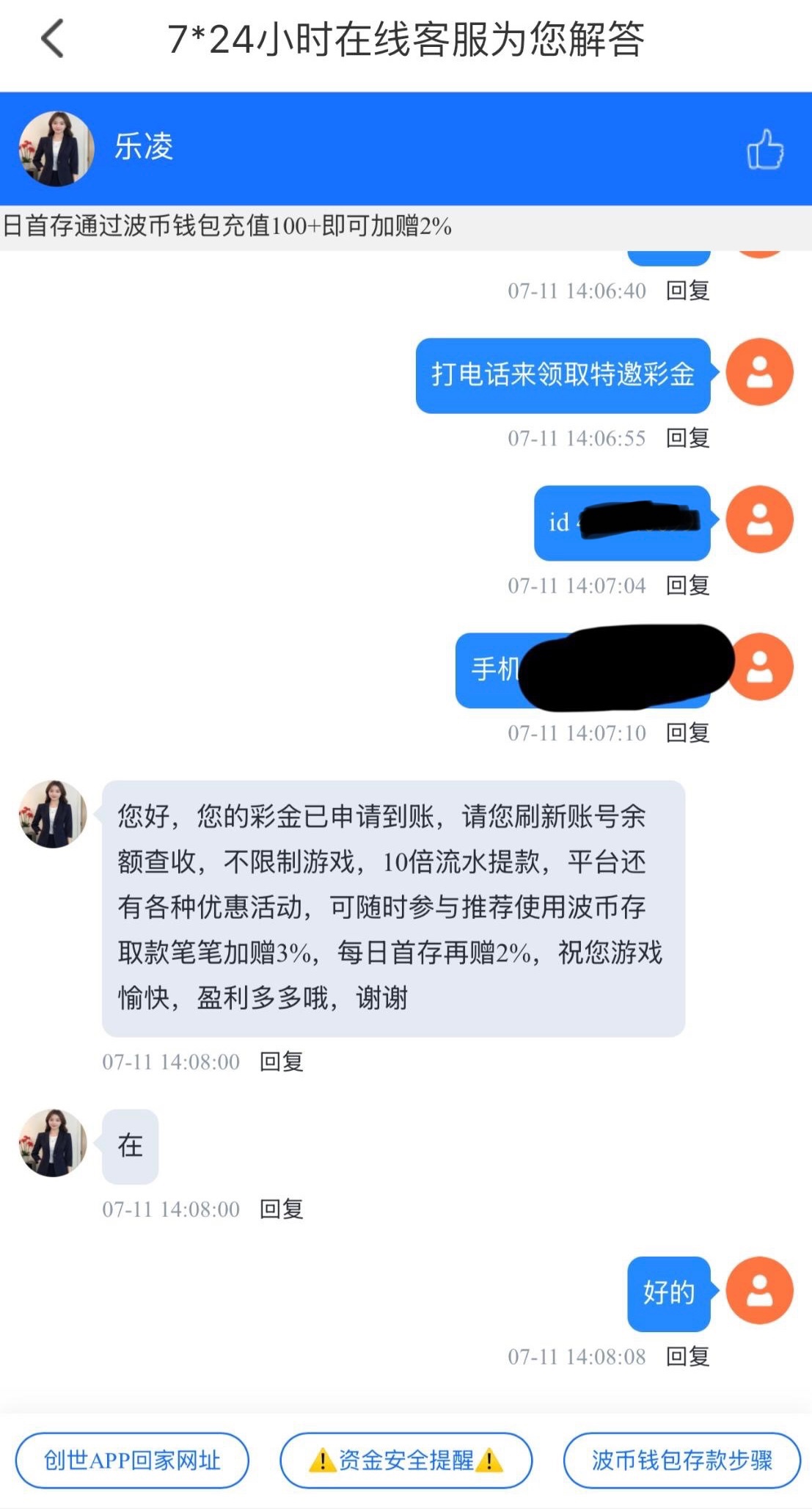The image size is (812, 1509).
Task: Open the 资金安全提醒 chip
Action: point(406,1461)
